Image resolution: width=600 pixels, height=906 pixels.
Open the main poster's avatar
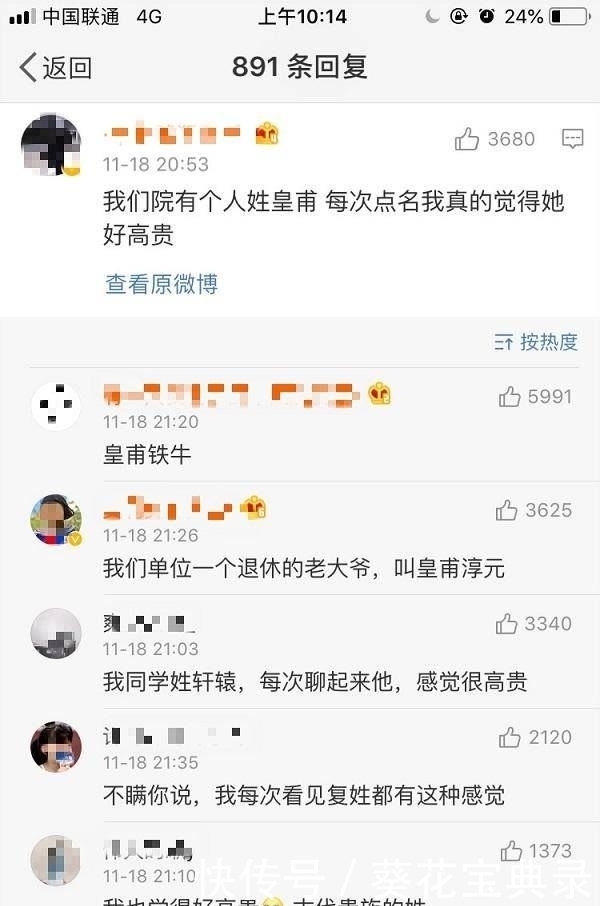point(50,146)
